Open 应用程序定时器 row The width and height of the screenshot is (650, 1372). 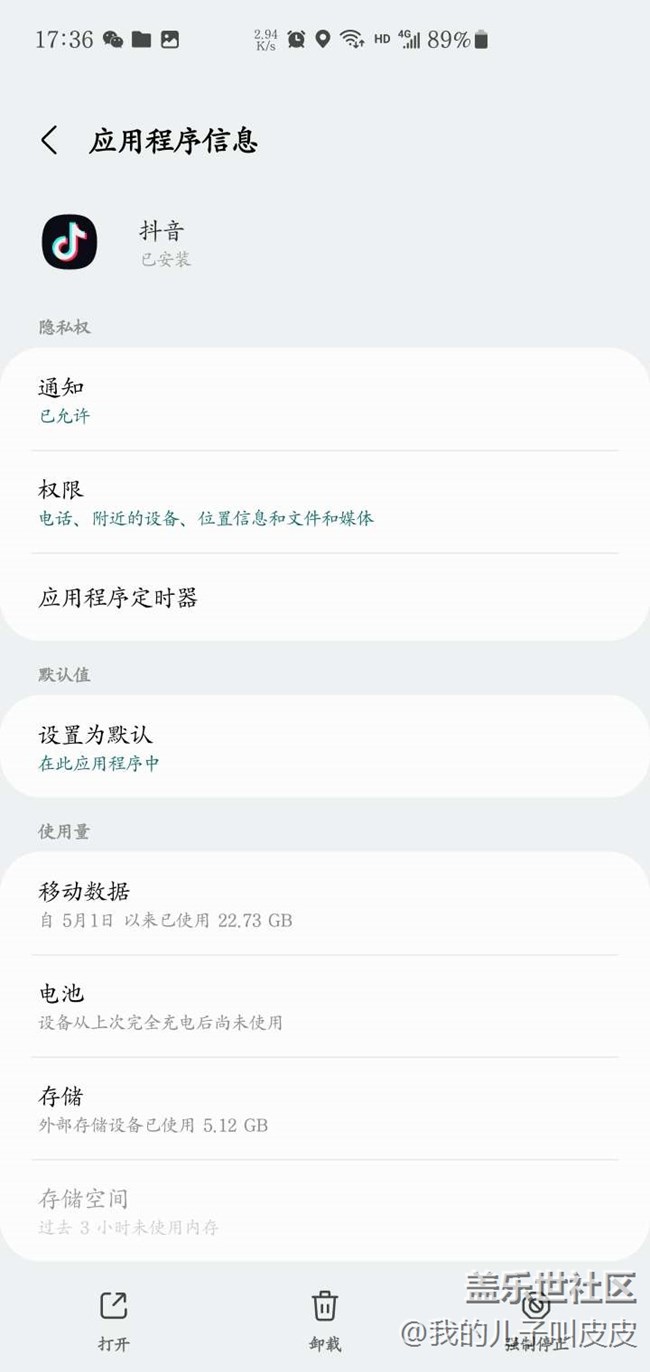coord(325,598)
